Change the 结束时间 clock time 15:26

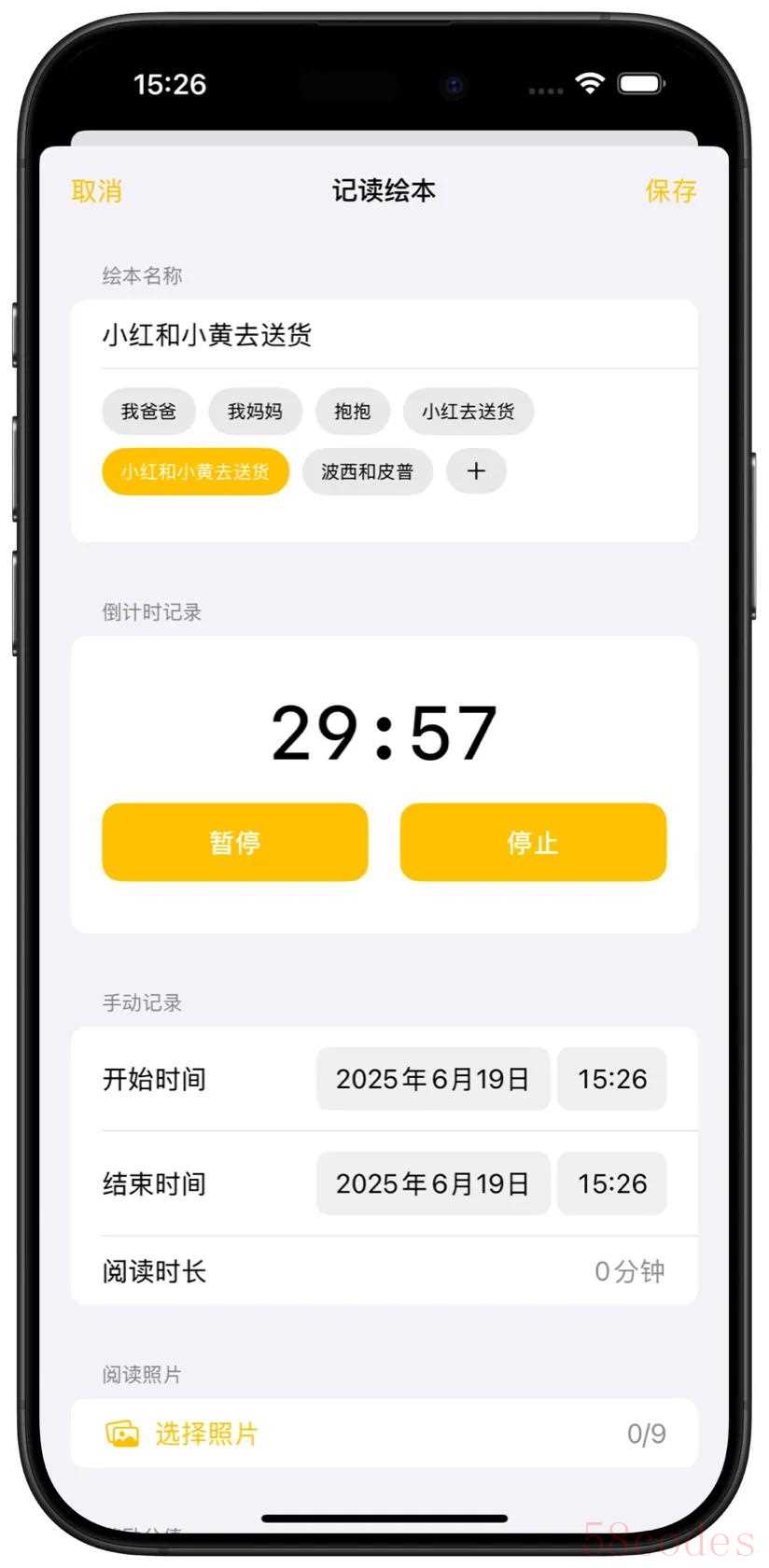pos(612,1183)
